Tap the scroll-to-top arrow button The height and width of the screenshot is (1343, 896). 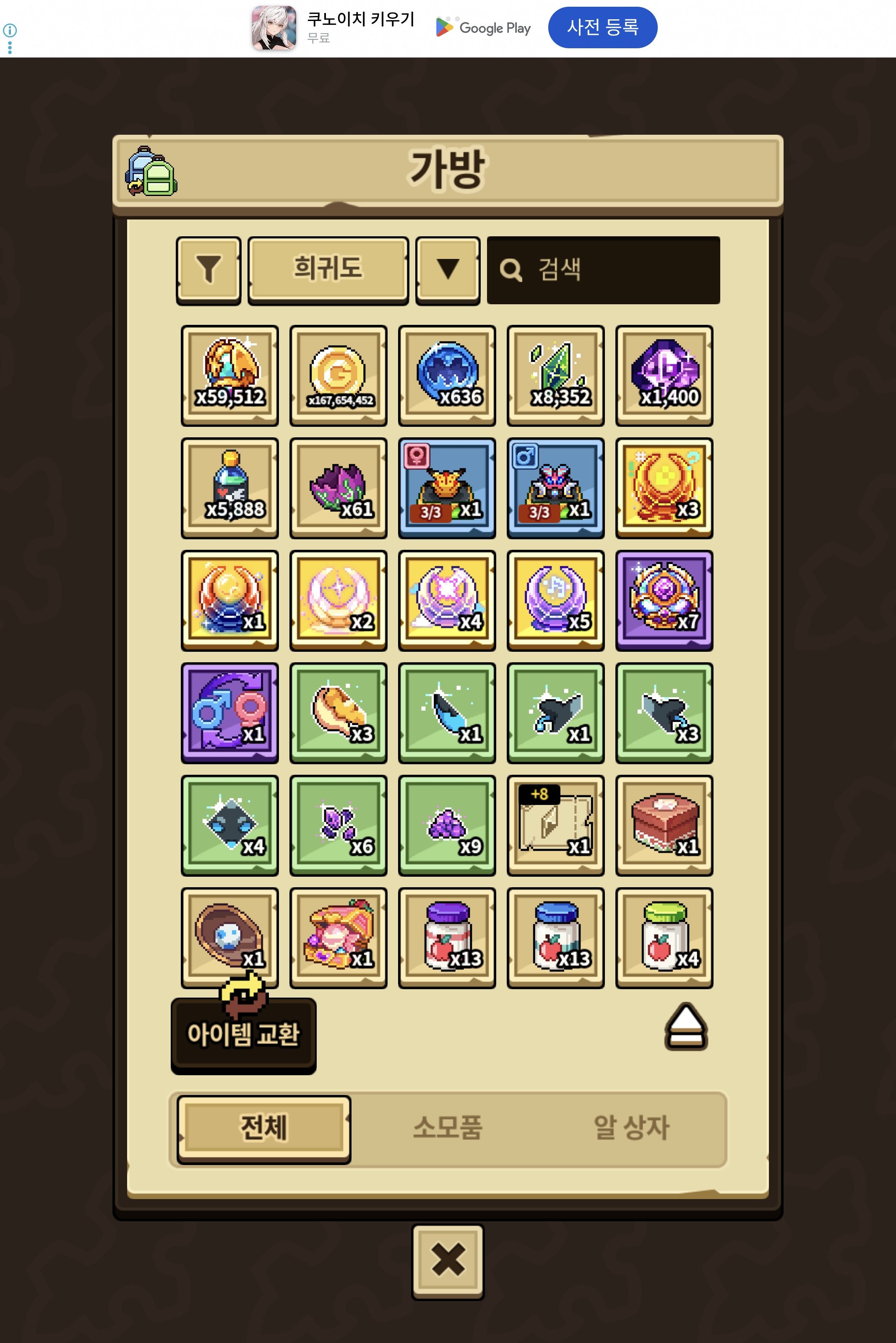(686, 1027)
